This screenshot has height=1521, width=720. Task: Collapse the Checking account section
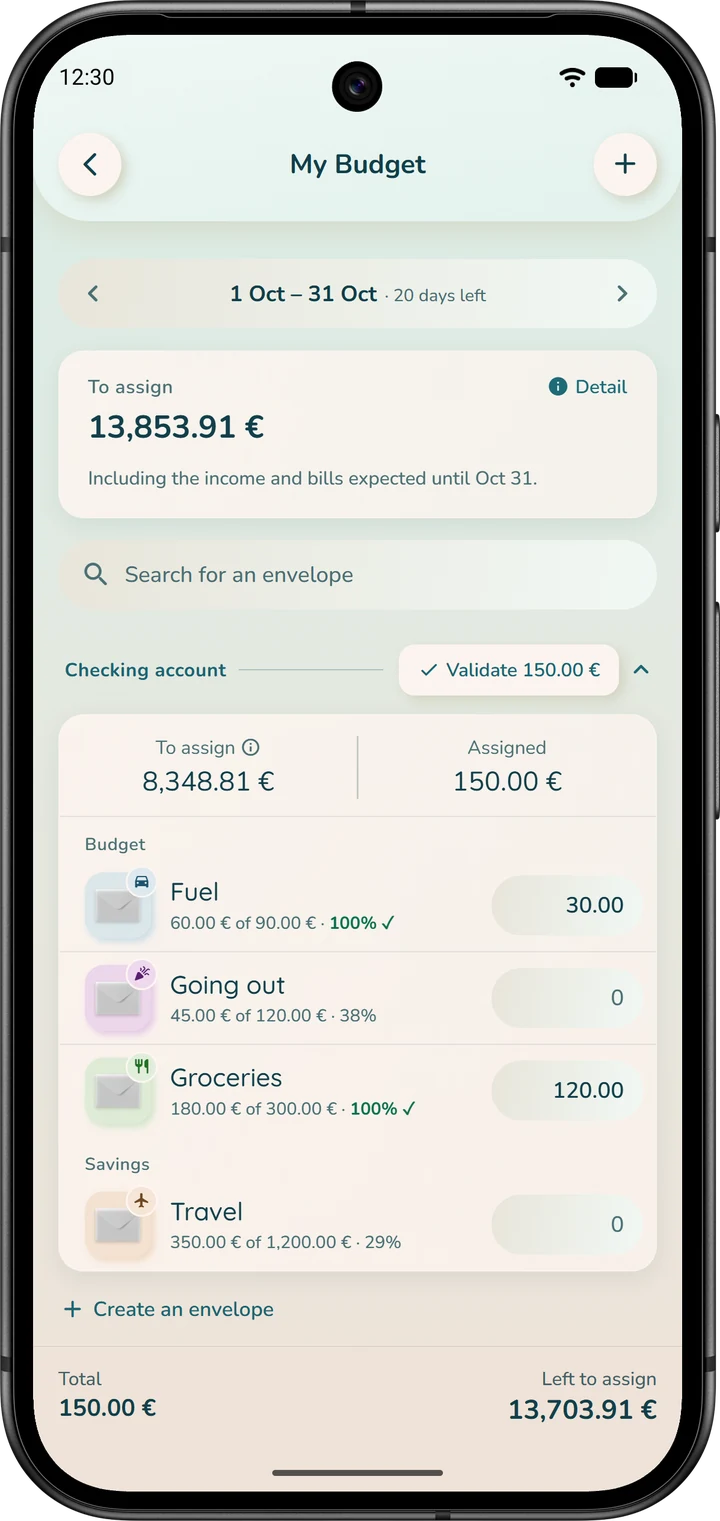642,670
